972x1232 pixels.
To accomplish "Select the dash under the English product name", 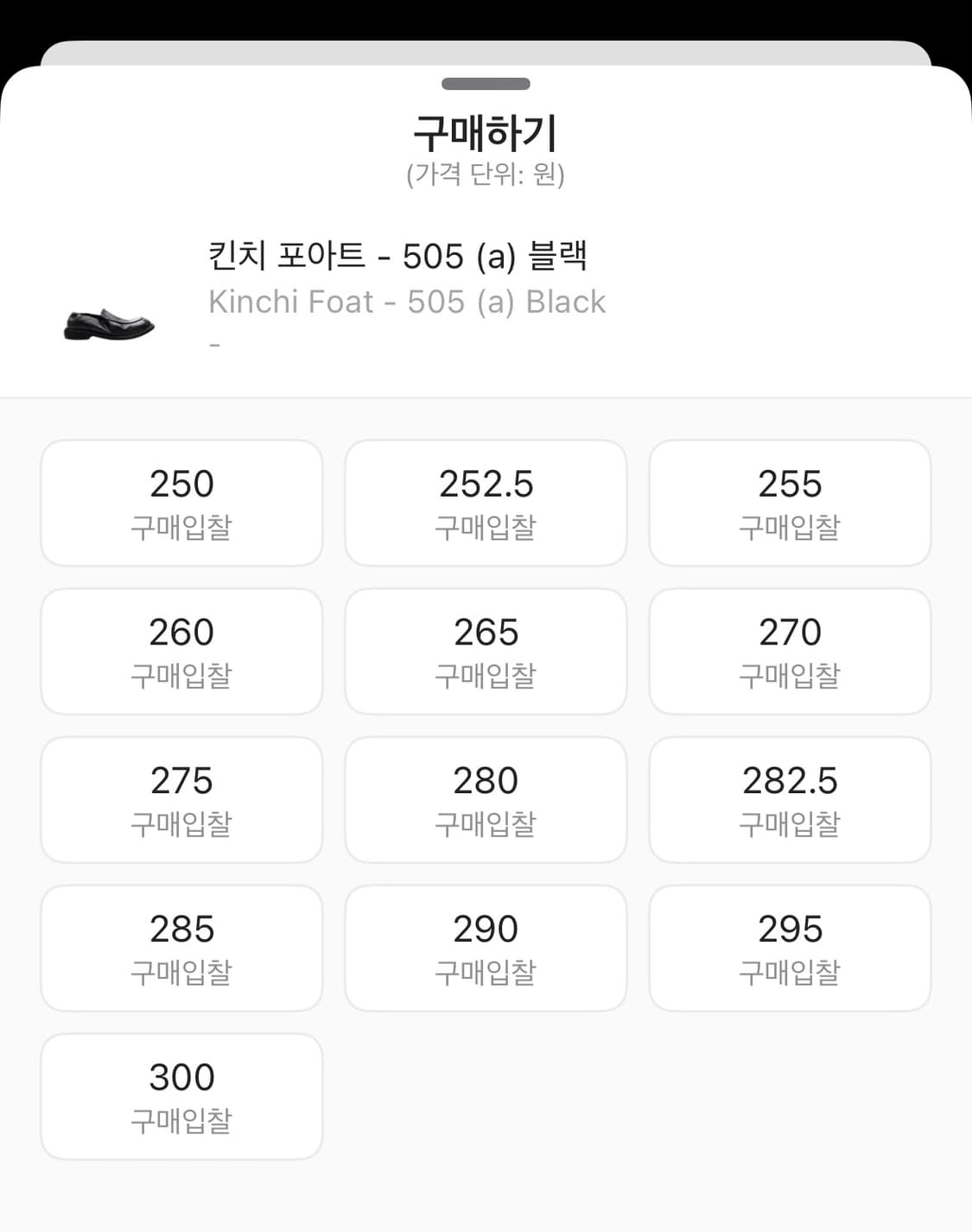I will pos(212,343).
